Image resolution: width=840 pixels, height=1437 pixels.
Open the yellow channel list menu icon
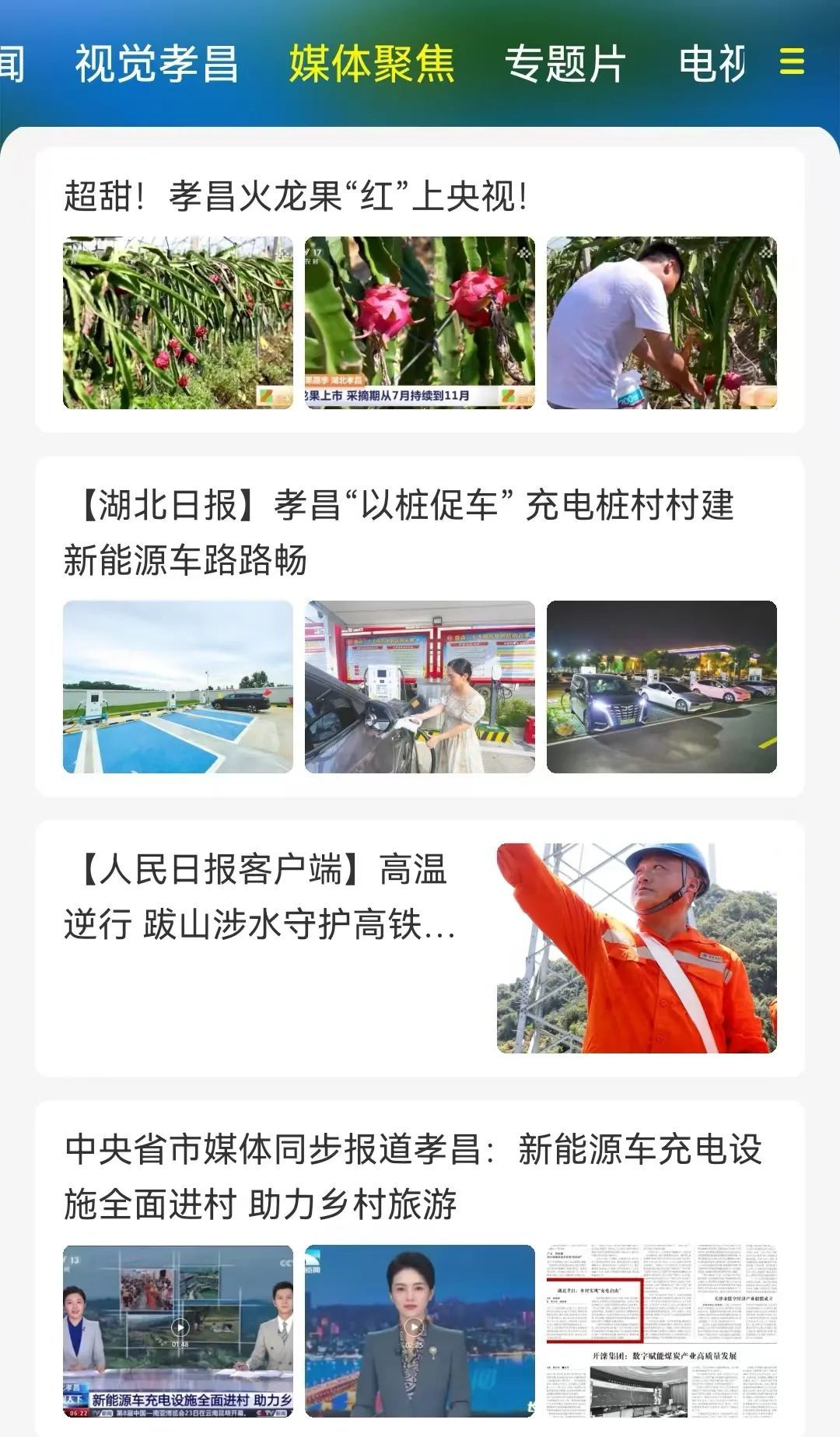coord(792,61)
